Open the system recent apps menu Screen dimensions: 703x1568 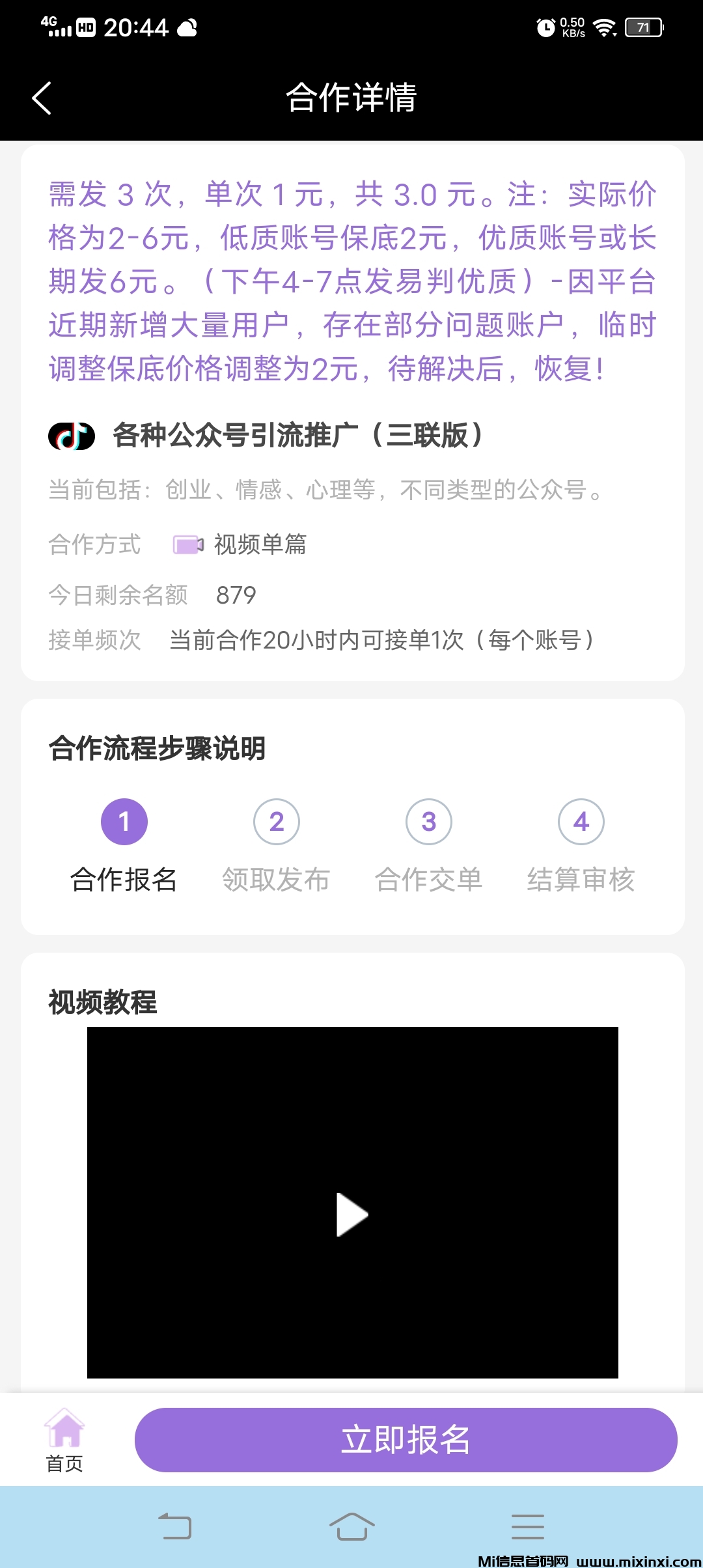point(527,1527)
